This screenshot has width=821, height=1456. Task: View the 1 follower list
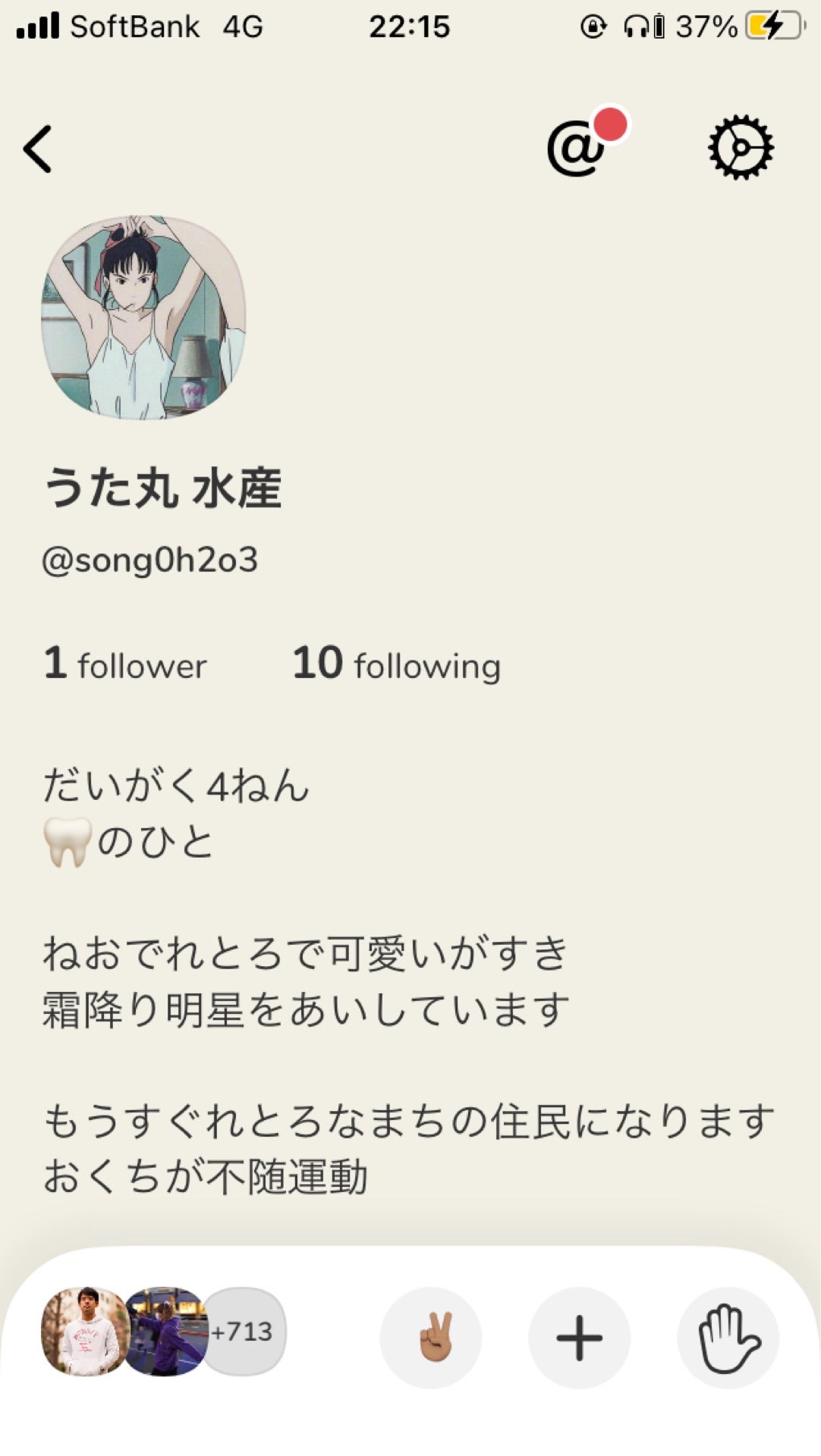coord(125,664)
